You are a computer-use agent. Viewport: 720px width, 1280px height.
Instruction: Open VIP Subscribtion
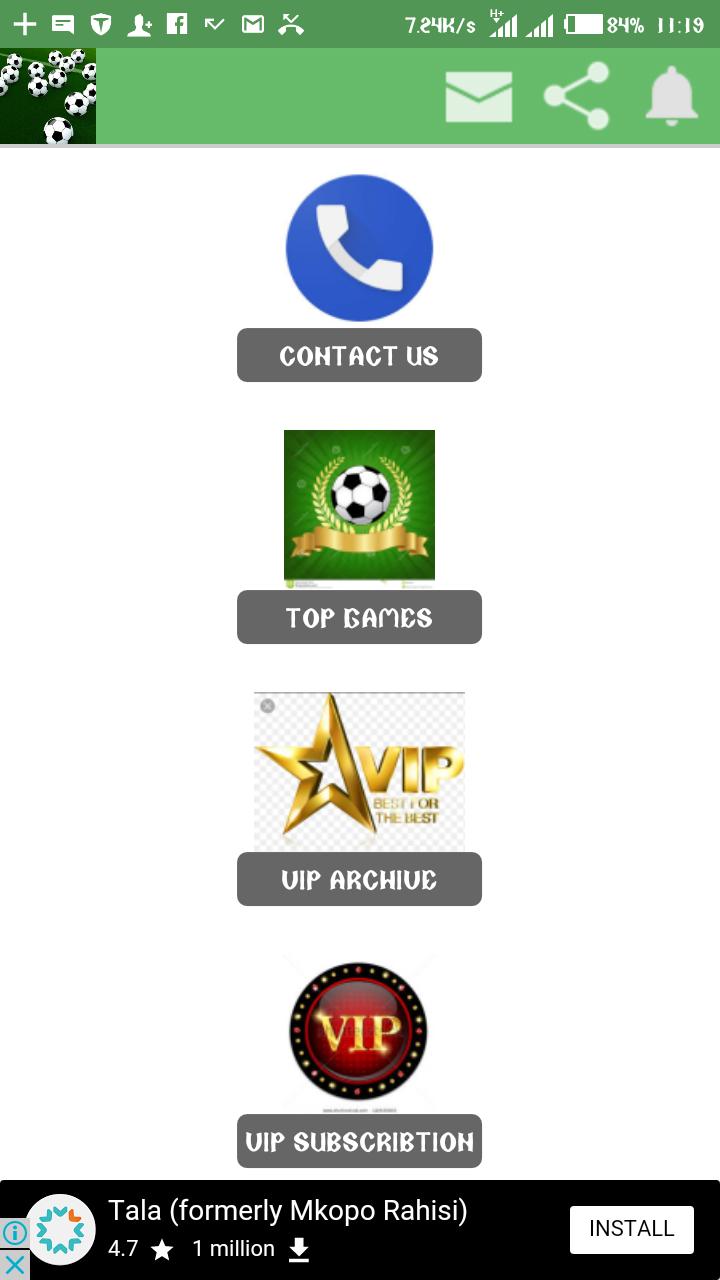(359, 1141)
